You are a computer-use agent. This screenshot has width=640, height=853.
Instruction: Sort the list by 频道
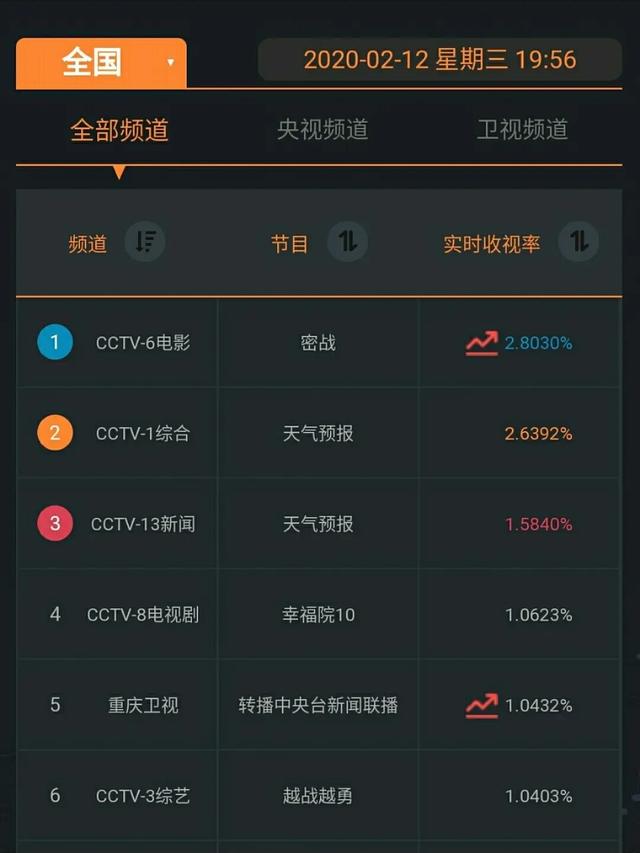coord(145,242)
